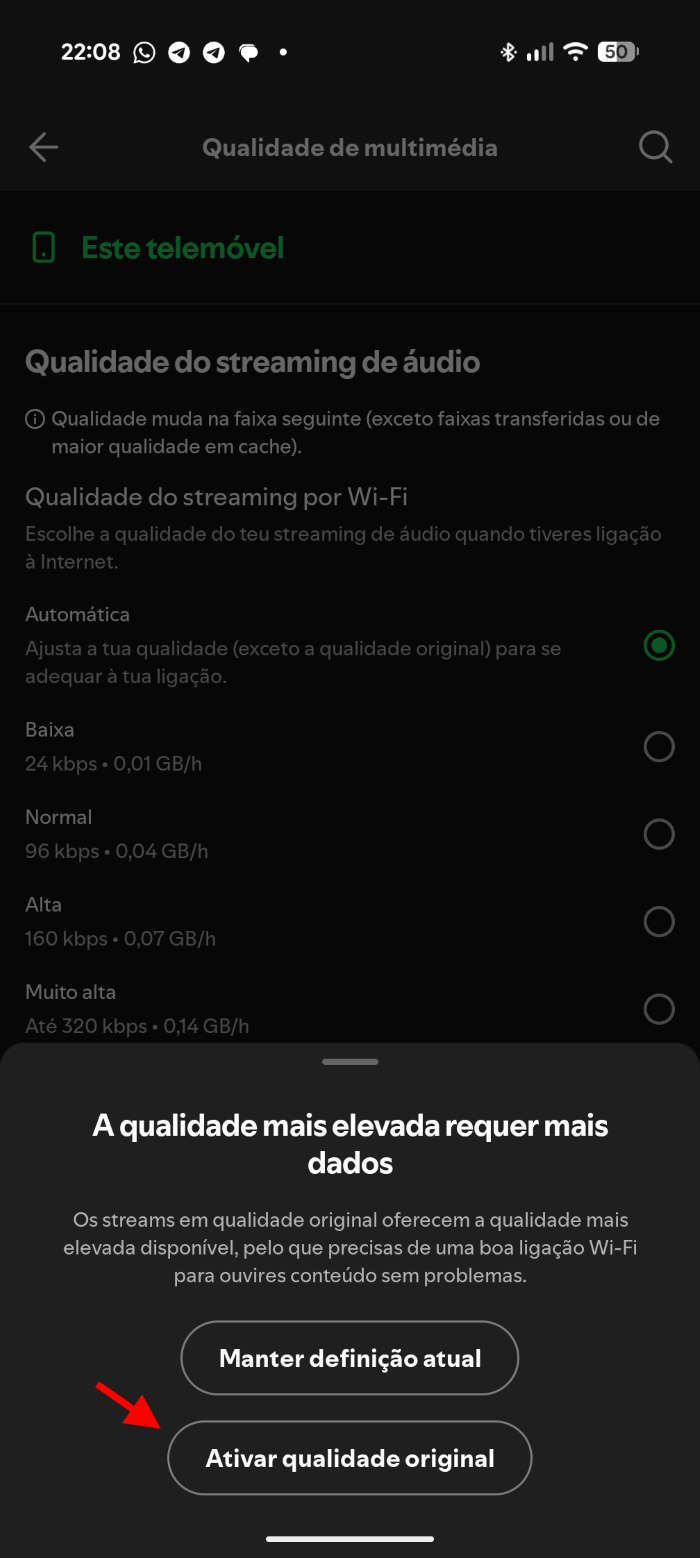700x1558 pixels.
Task: Choose Manter definição atual
Action: pyautogui.click(x=349, y=1358)
